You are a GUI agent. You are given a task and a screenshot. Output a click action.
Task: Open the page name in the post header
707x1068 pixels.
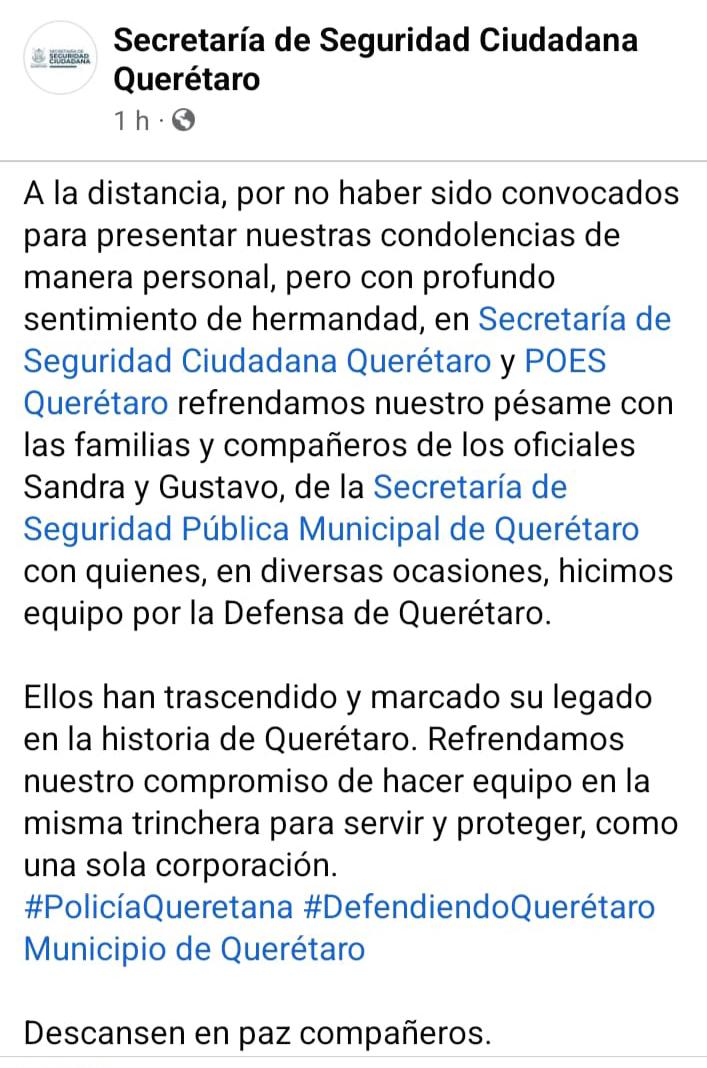[375, 58]
